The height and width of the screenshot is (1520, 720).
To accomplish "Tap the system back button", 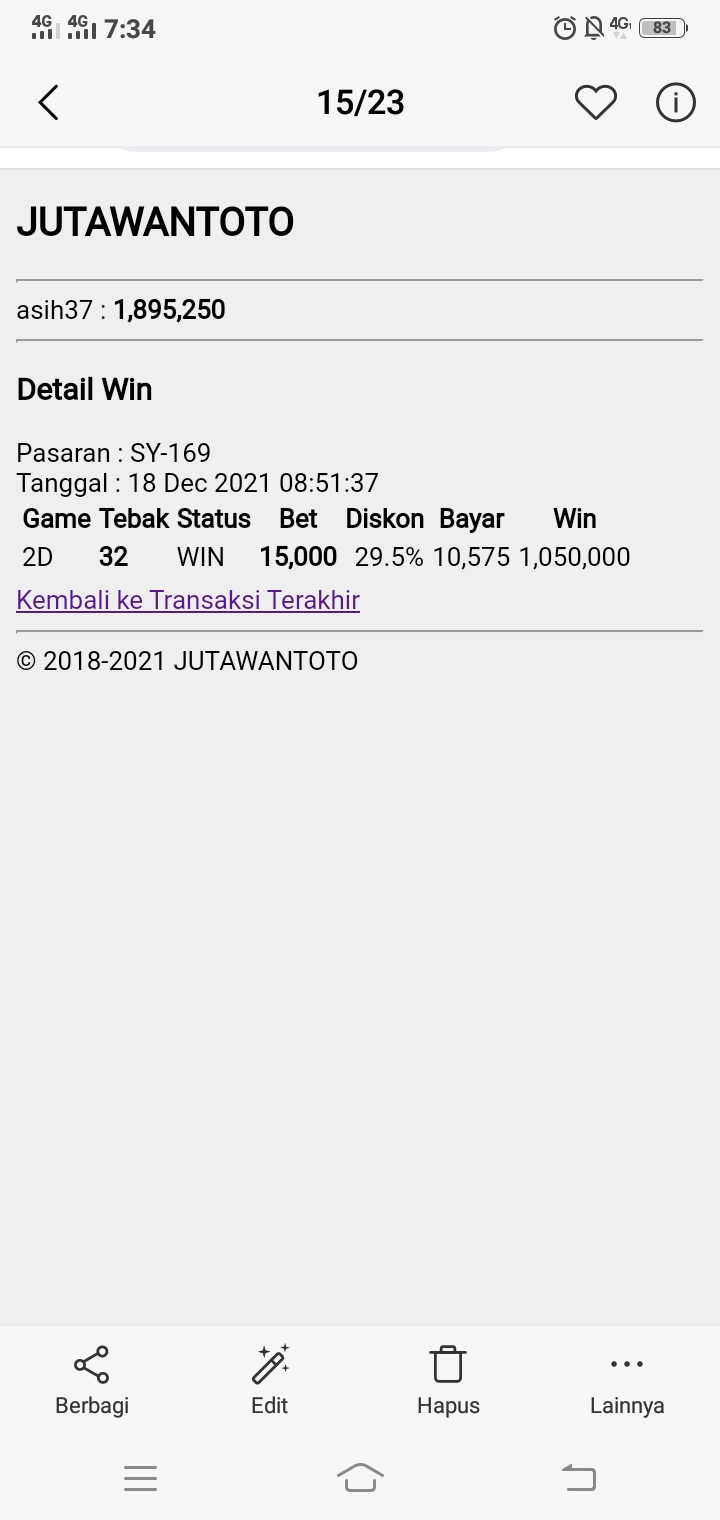I will (x=579, y=1477).
